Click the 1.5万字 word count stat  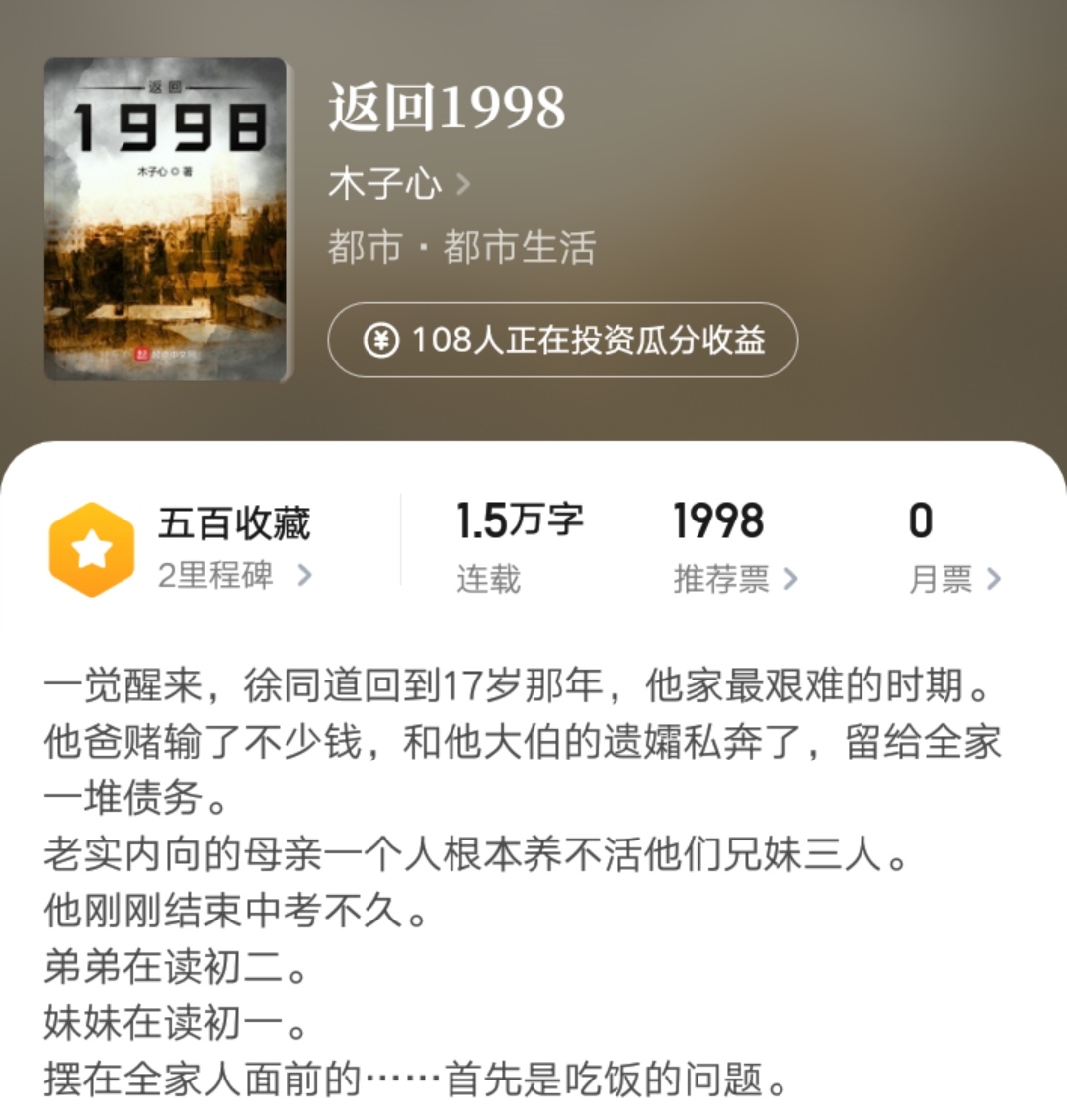click(x=523, y=519)
